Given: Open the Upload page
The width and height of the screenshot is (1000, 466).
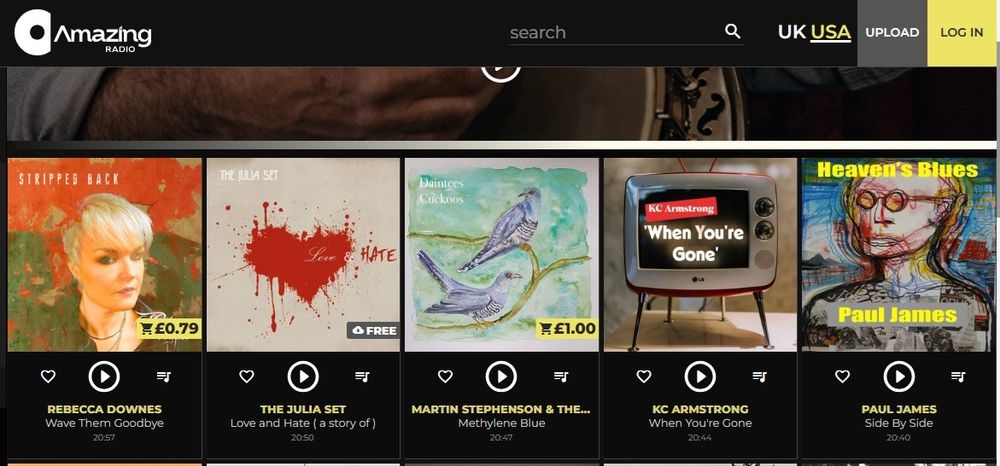Looking at the screenshot, I should tap(892, 32).
